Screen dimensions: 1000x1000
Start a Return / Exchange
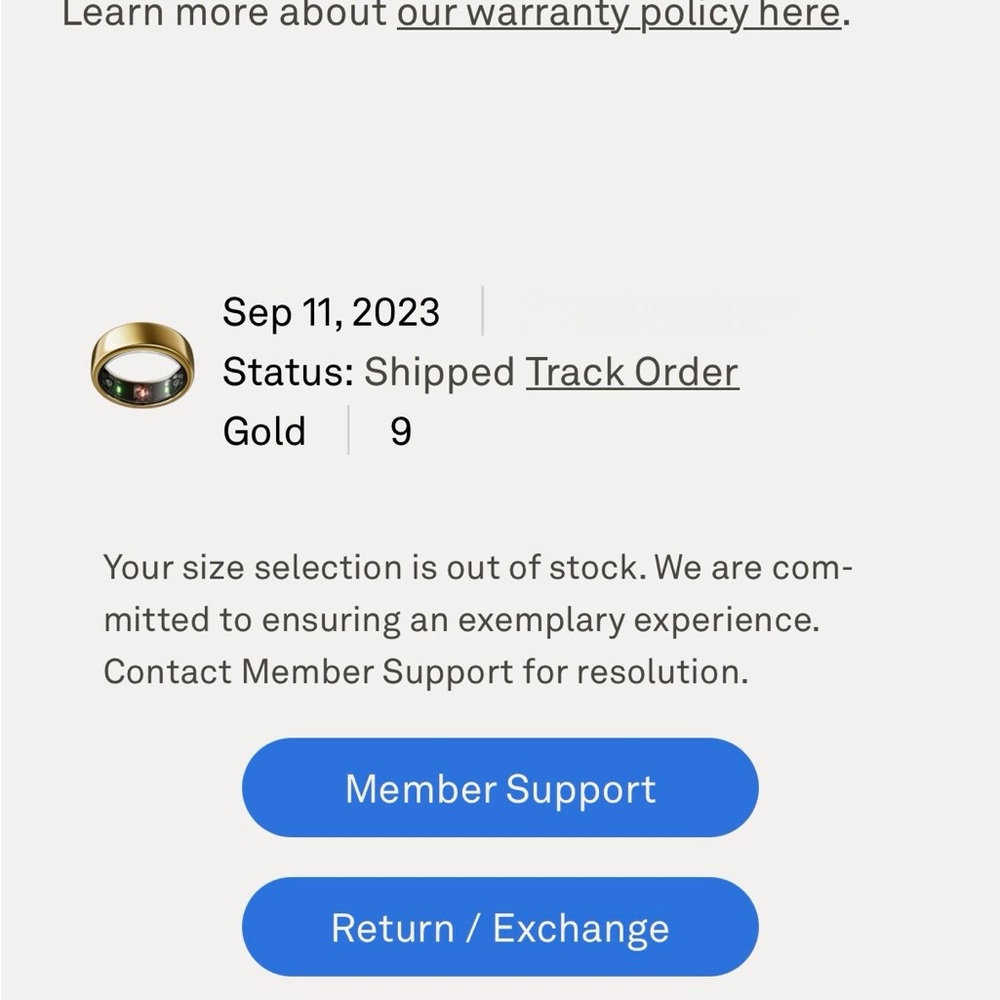pyautogui.click(x=500, y=927)
